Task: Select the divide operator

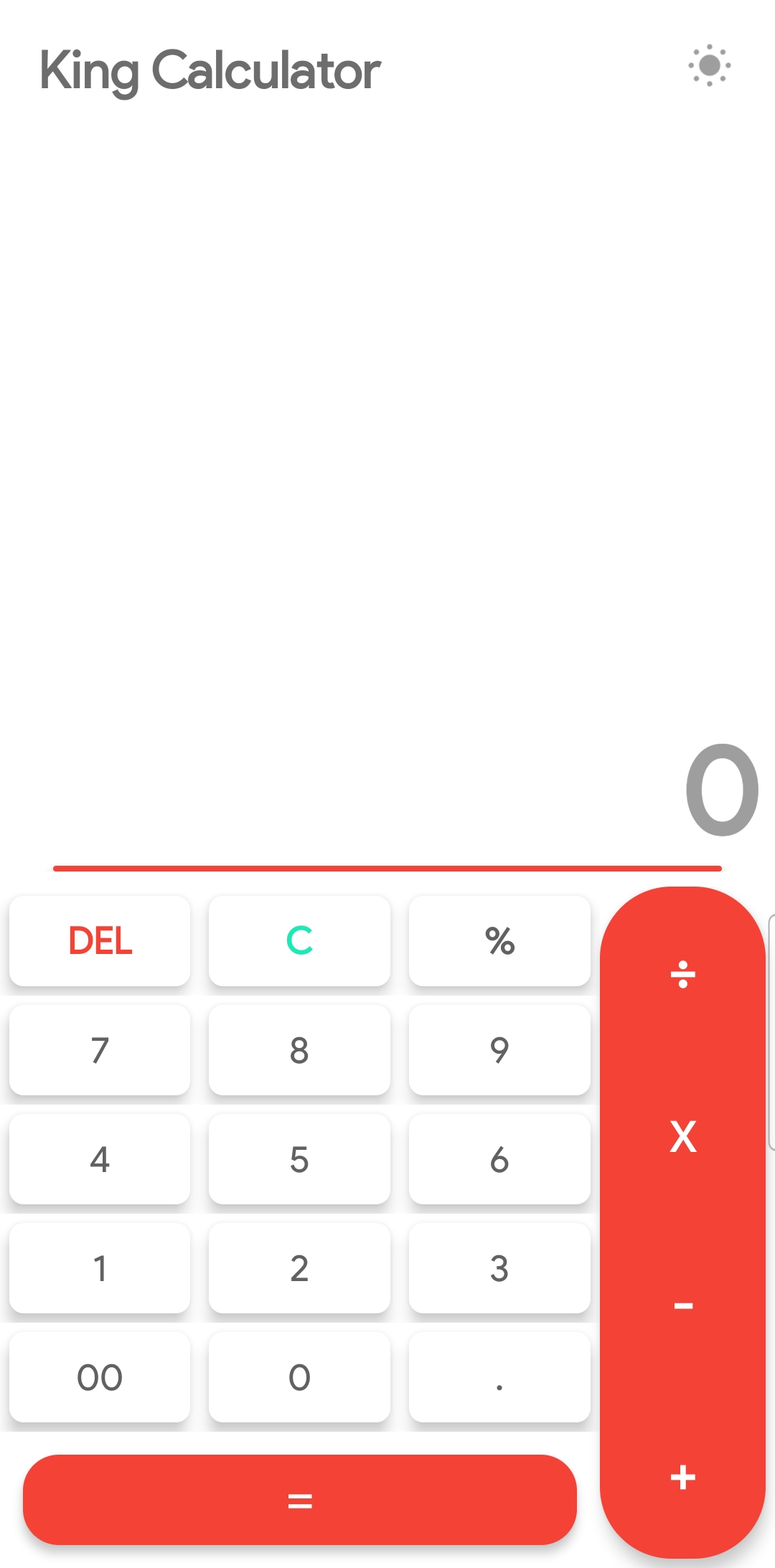Action: click(682, 974)
